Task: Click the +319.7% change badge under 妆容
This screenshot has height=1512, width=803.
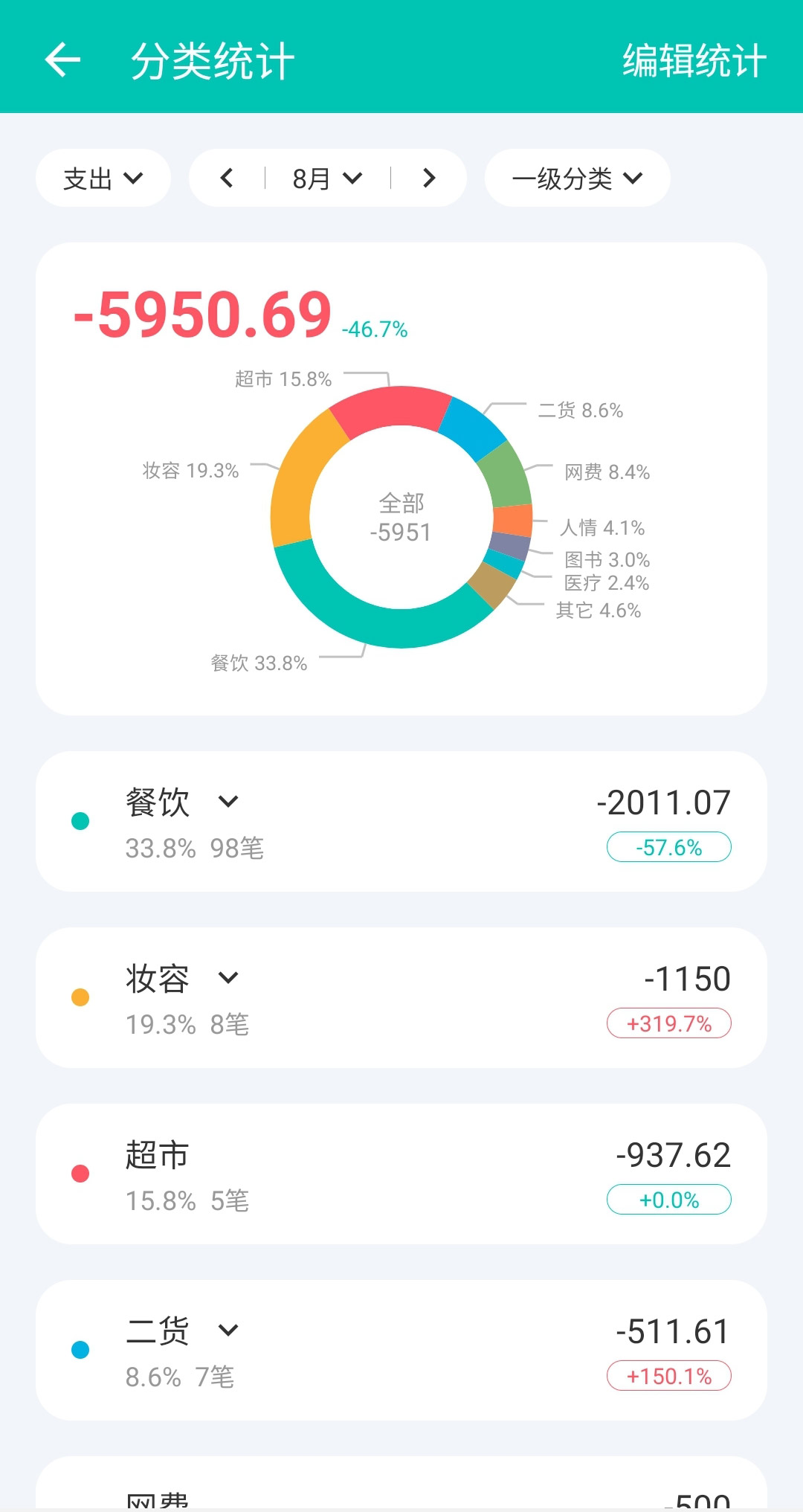Action: coord(668,1023)
